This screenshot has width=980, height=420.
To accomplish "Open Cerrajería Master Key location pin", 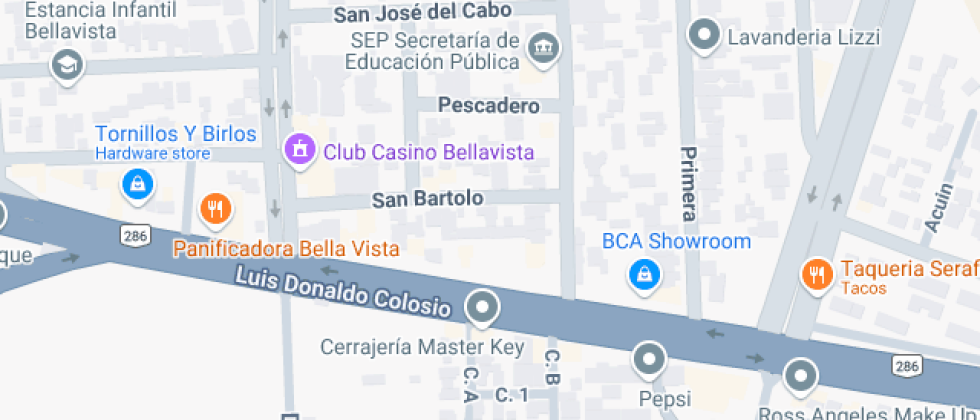I will point(484,307).
